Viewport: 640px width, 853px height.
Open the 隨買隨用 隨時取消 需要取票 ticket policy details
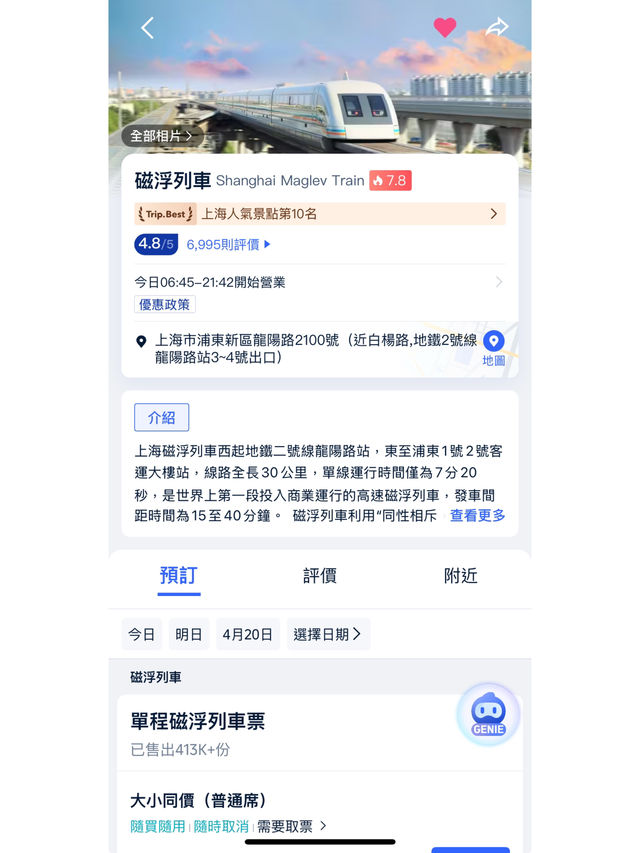pyautogui.click(x=228, y=826)
